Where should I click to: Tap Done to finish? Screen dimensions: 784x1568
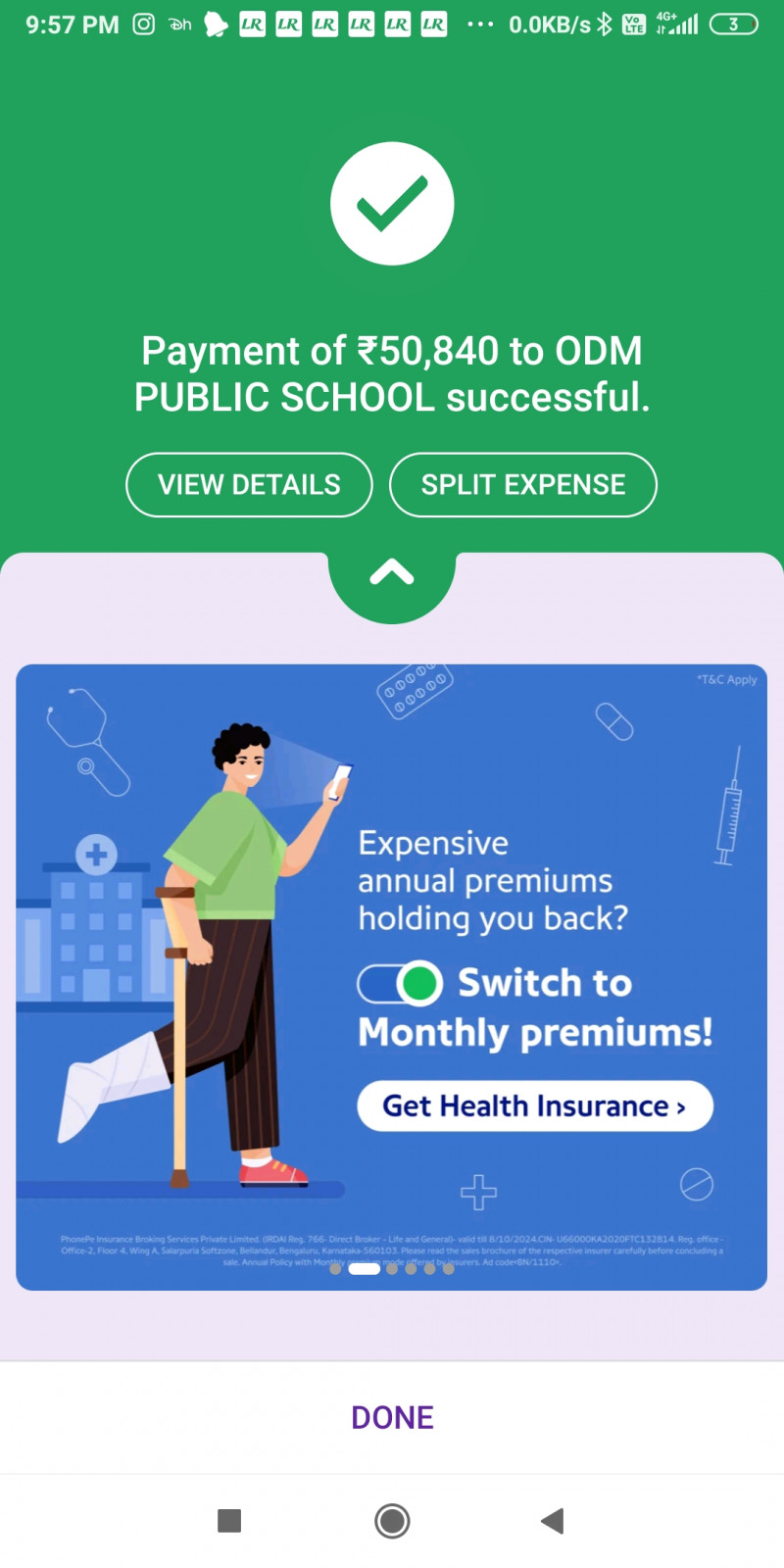392,1417
